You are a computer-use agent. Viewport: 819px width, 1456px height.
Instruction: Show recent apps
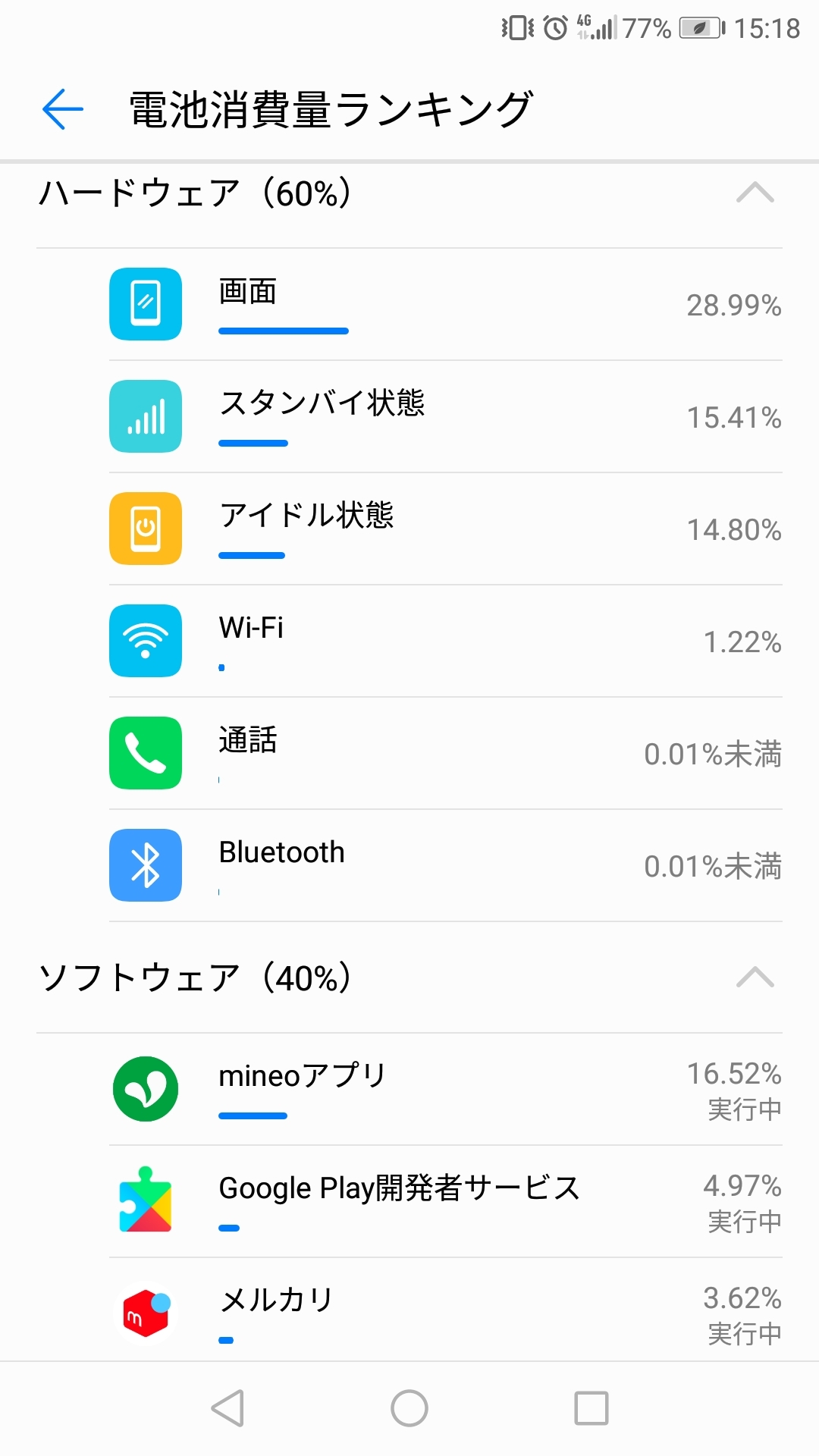pos(591,1408)
